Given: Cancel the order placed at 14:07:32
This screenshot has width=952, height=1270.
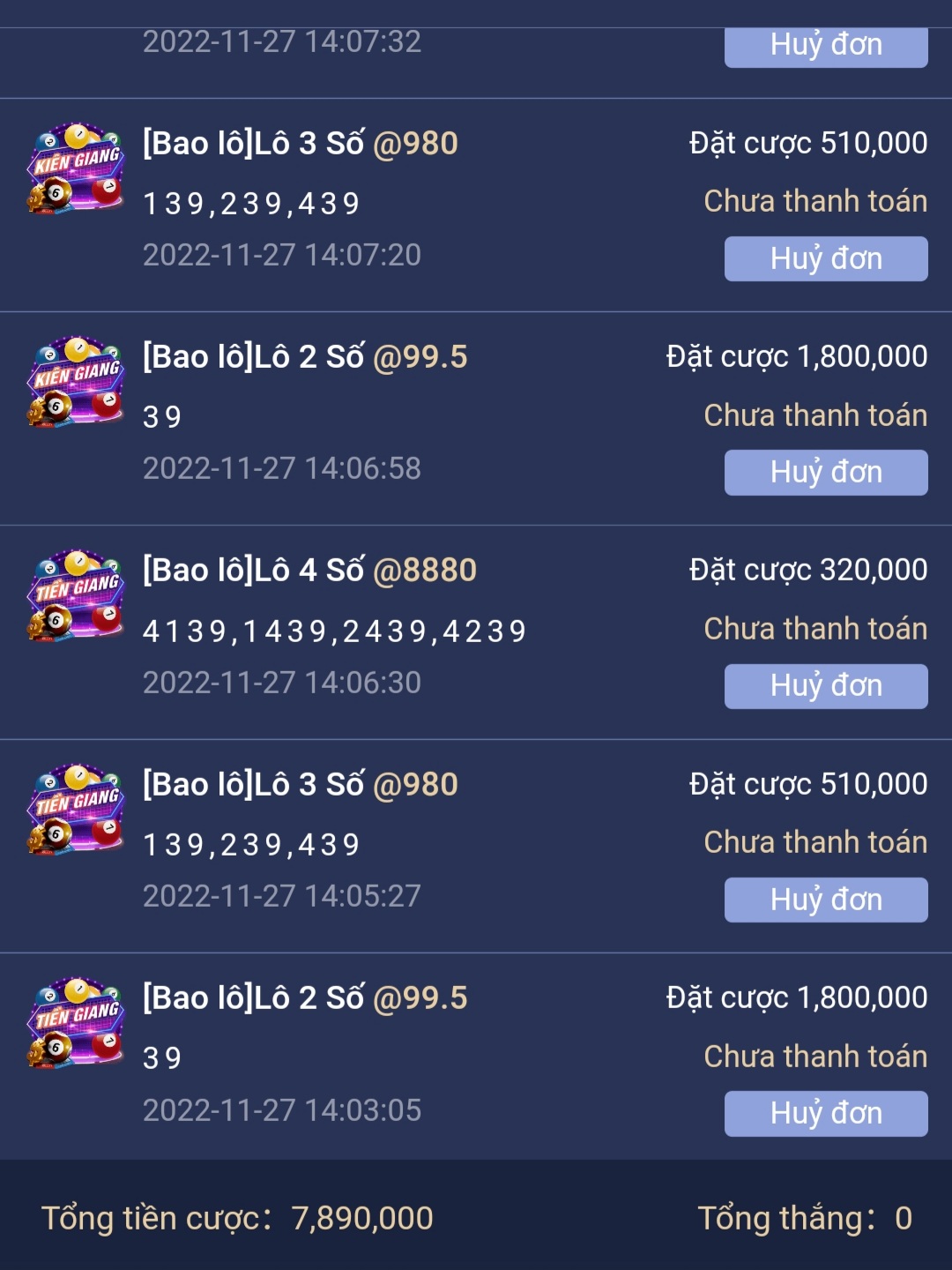Looking at the screenshot, I should click(x=826, y=46).
